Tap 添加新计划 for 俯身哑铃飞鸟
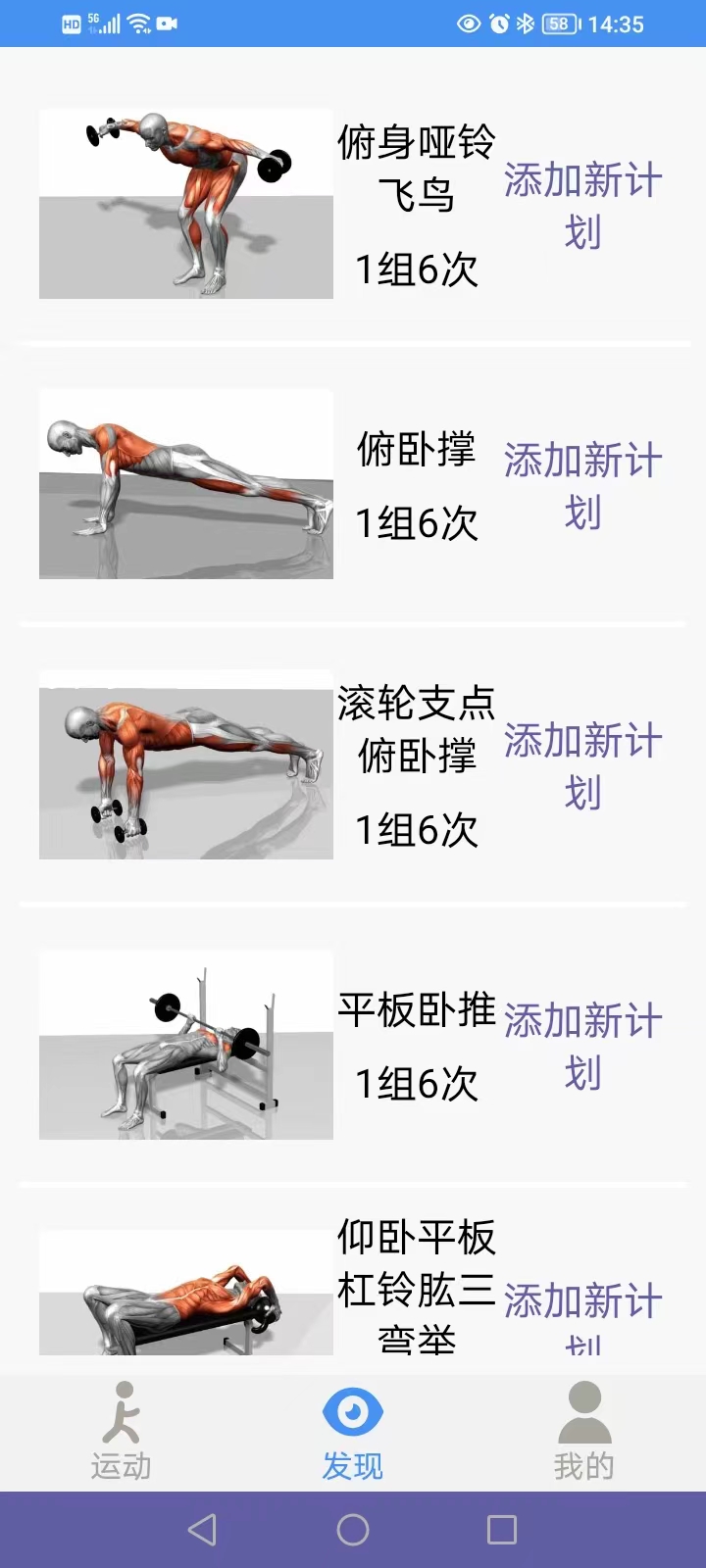The height and width of the screenshot is (1568, 706). click(582, 206)
